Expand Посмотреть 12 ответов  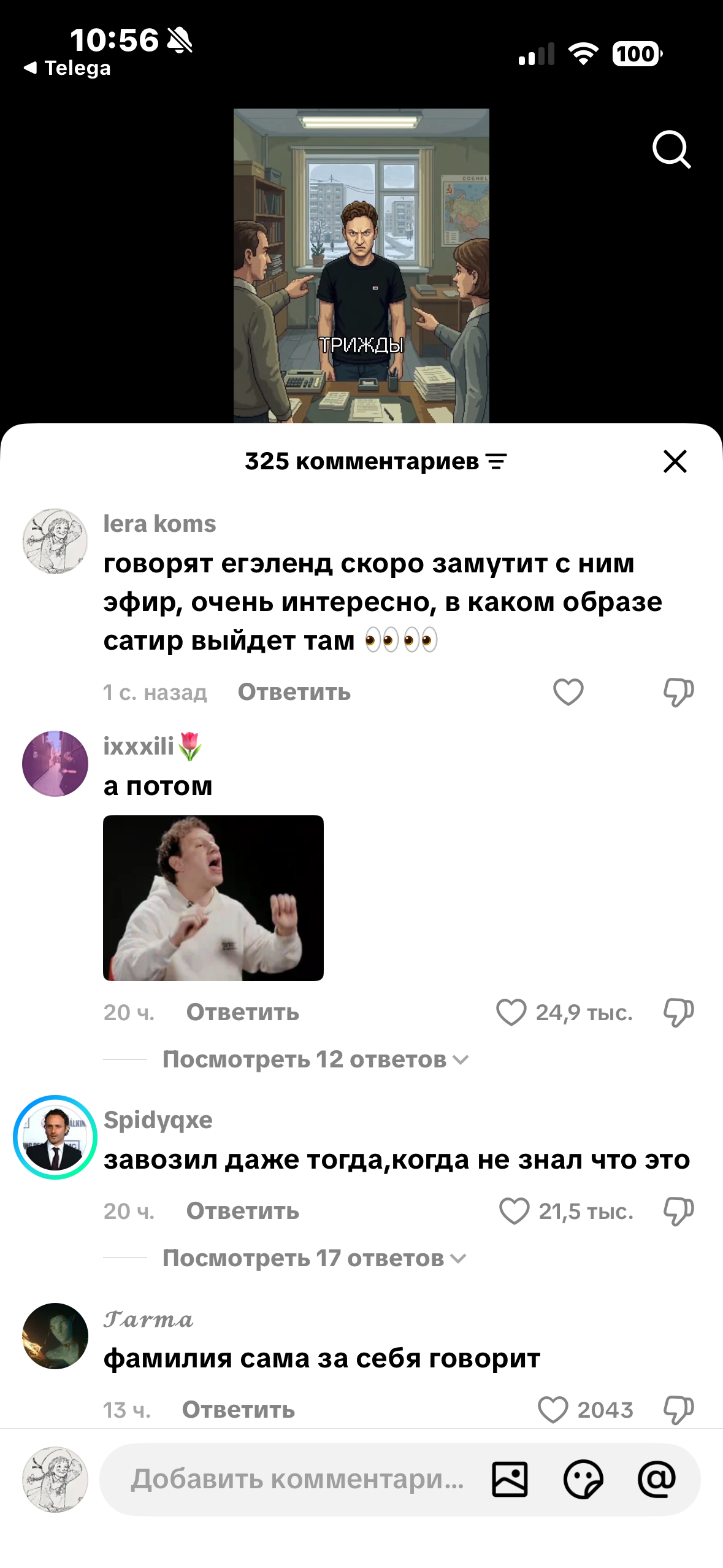(316, 1059)
